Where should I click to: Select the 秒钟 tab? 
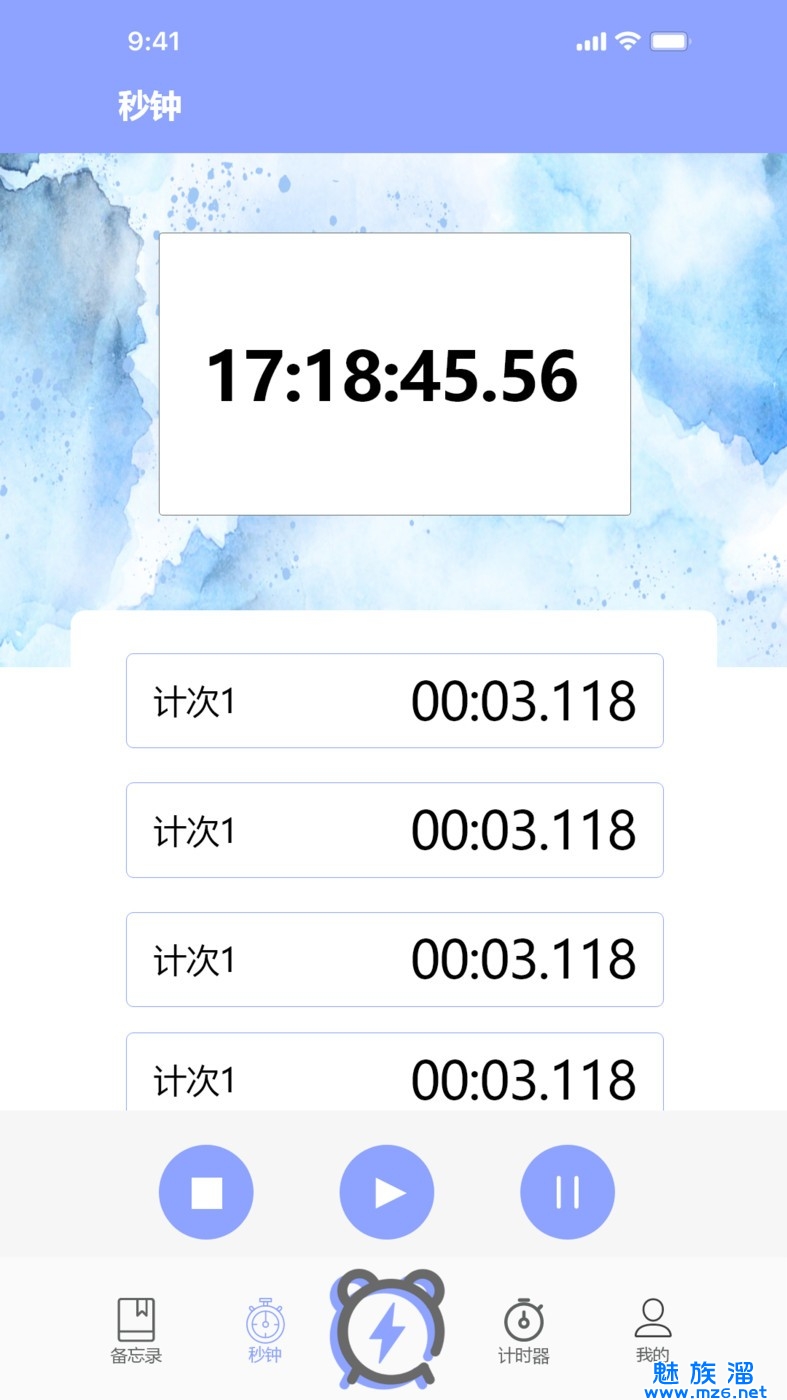265,1330
